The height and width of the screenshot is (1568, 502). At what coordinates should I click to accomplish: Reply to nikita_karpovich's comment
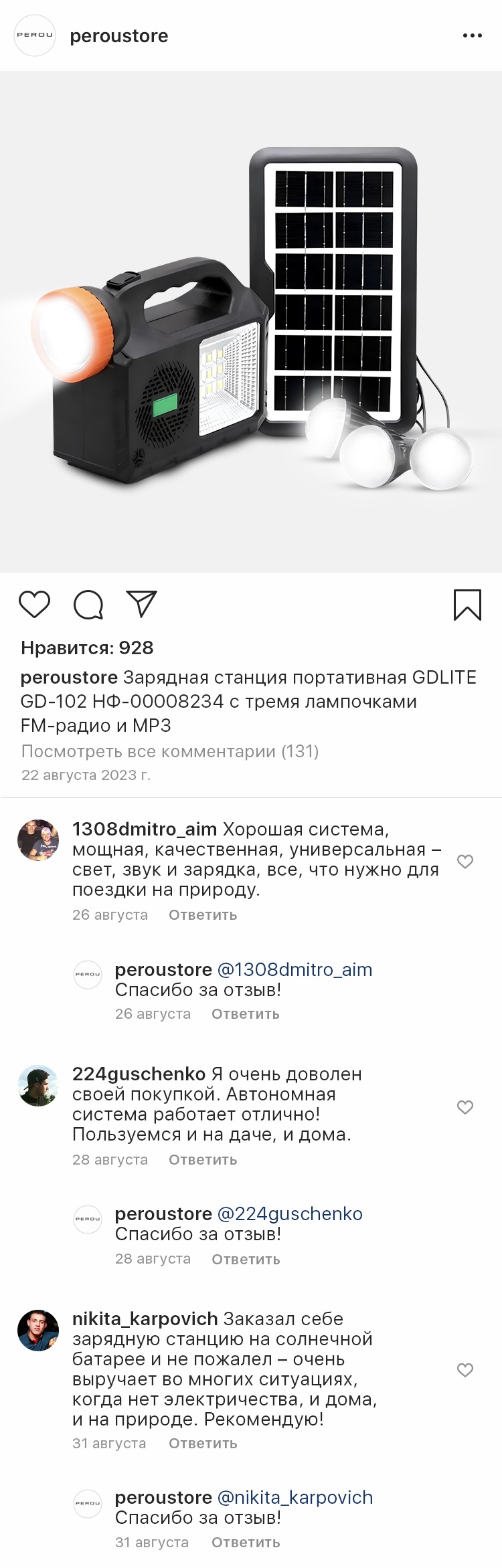pos(203,1443)
